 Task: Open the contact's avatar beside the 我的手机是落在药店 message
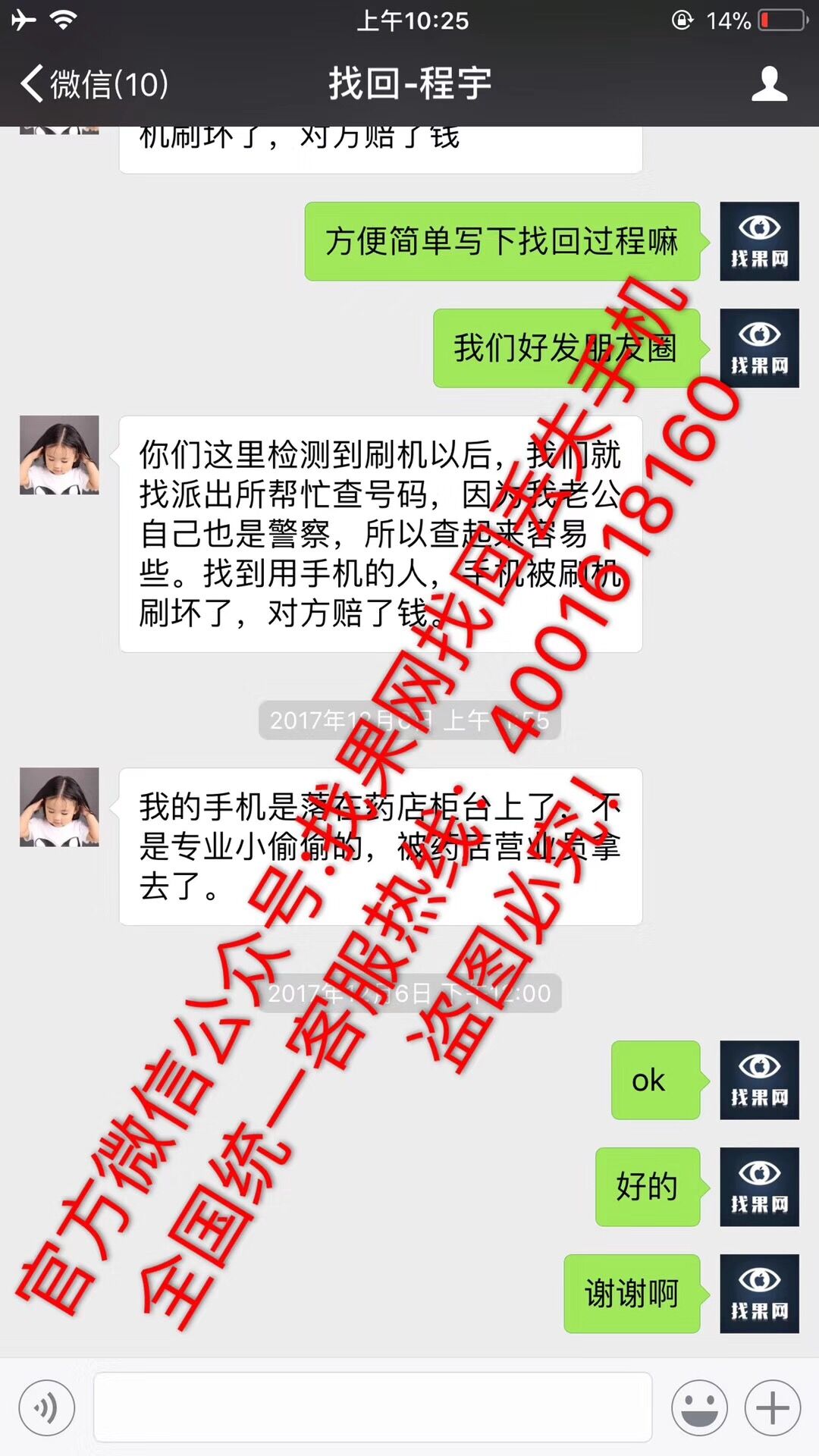[59, 807]
